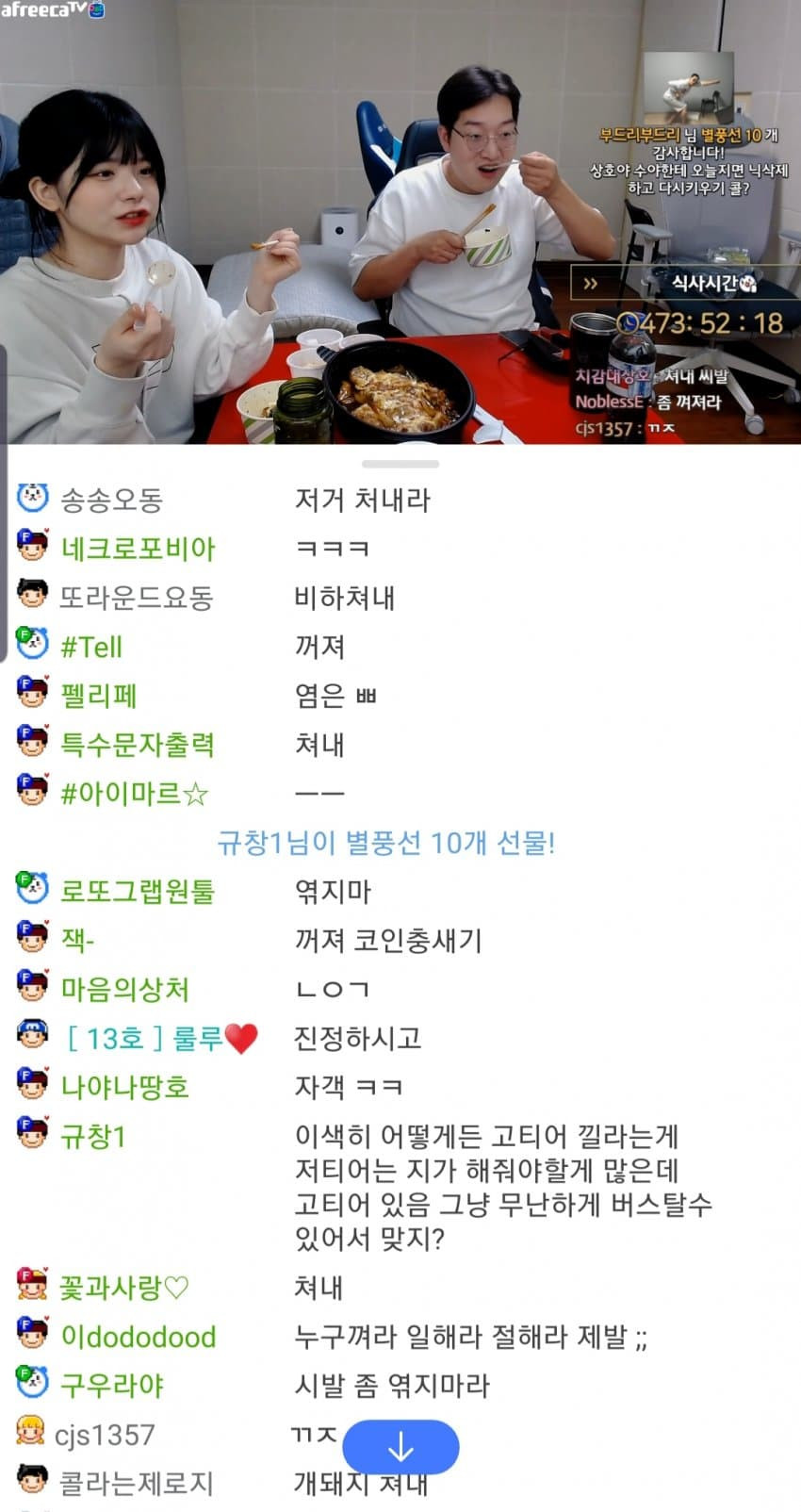Jump to latest chat with down arrow
This screenshot has height=1512, width=801.
click(x=400, y=1446)
